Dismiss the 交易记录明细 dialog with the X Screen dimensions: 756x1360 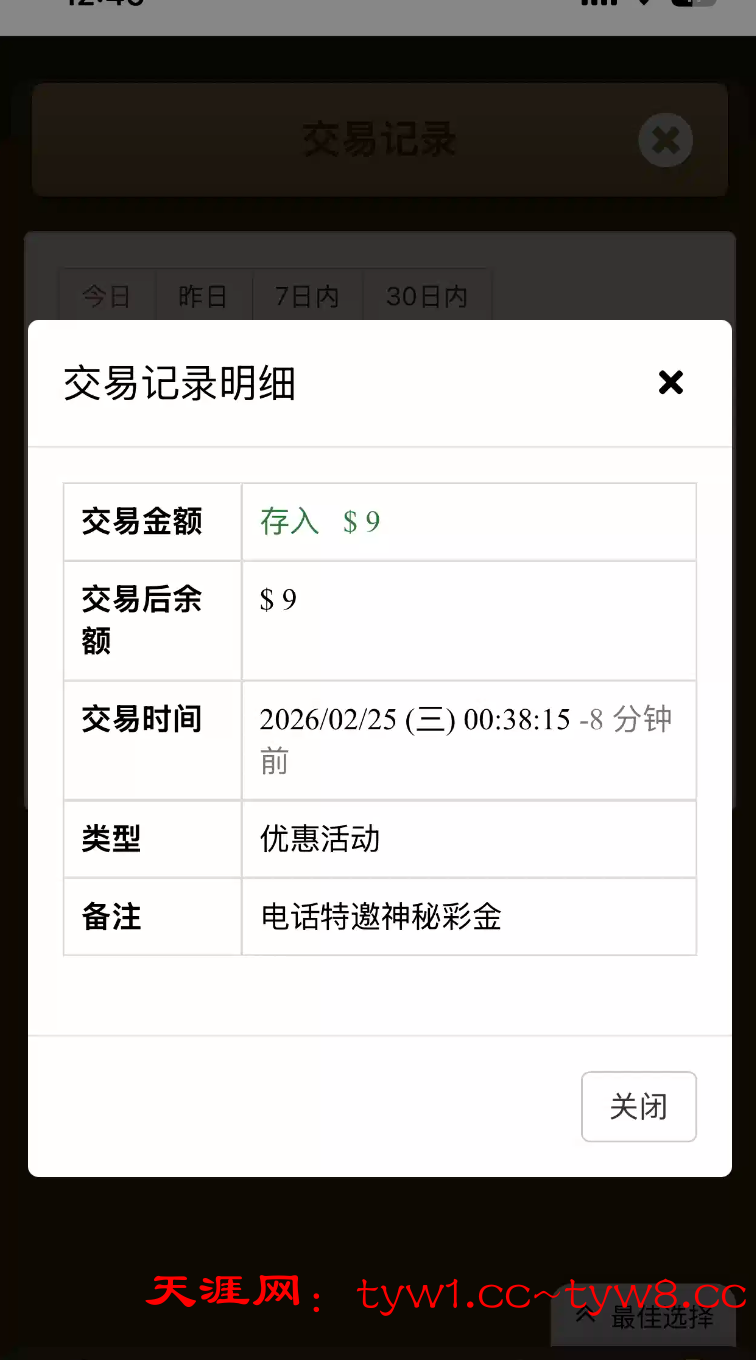coord(670,382)
